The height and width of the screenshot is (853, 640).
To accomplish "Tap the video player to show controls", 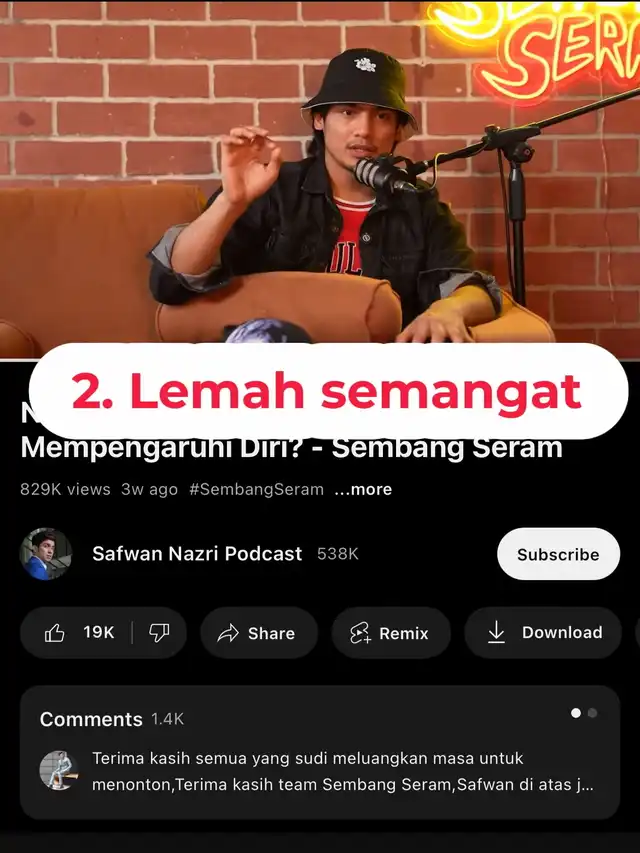I will click(x=320, y=180).
